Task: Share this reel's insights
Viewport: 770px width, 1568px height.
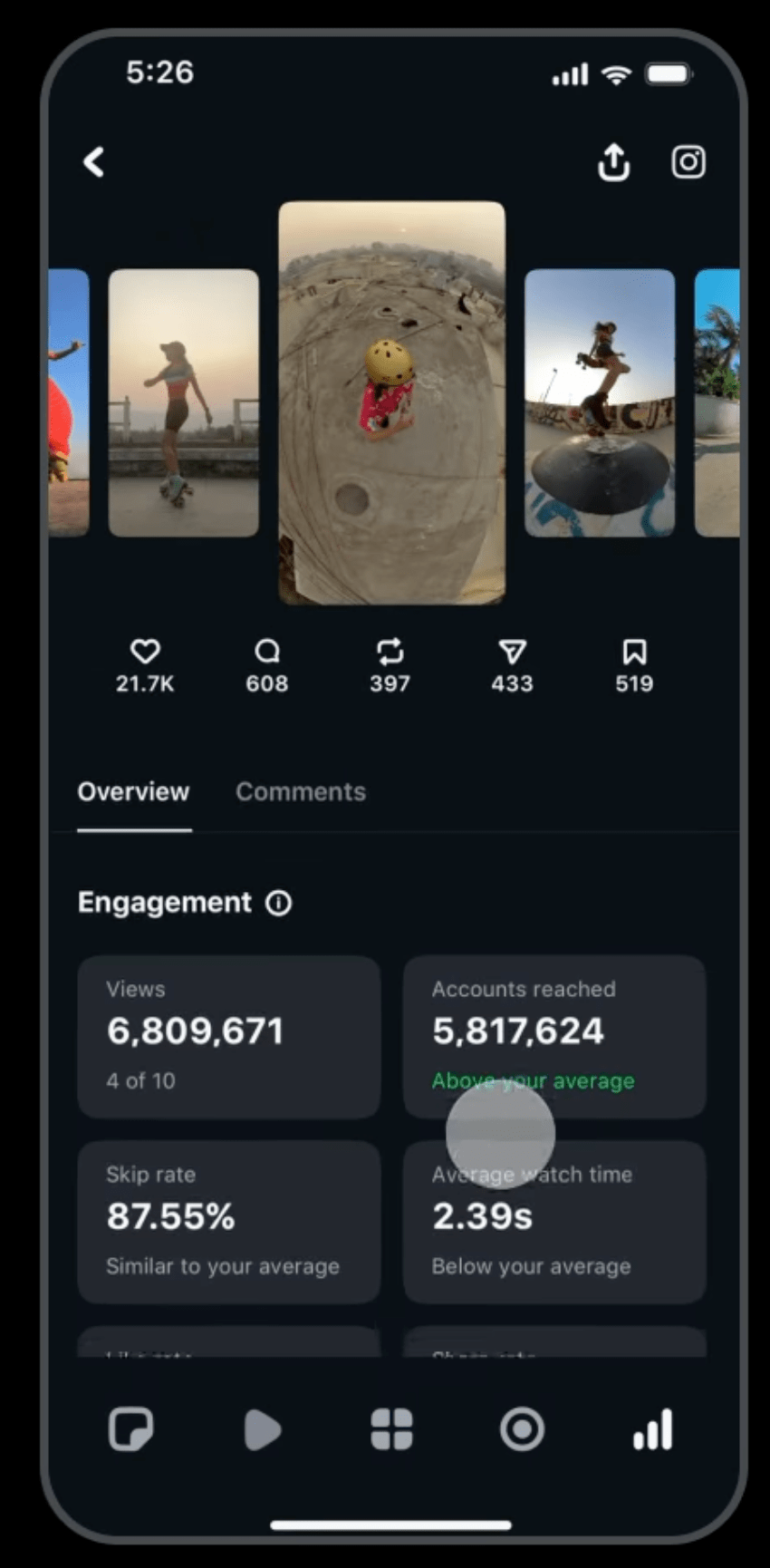Action: (613, 163)
